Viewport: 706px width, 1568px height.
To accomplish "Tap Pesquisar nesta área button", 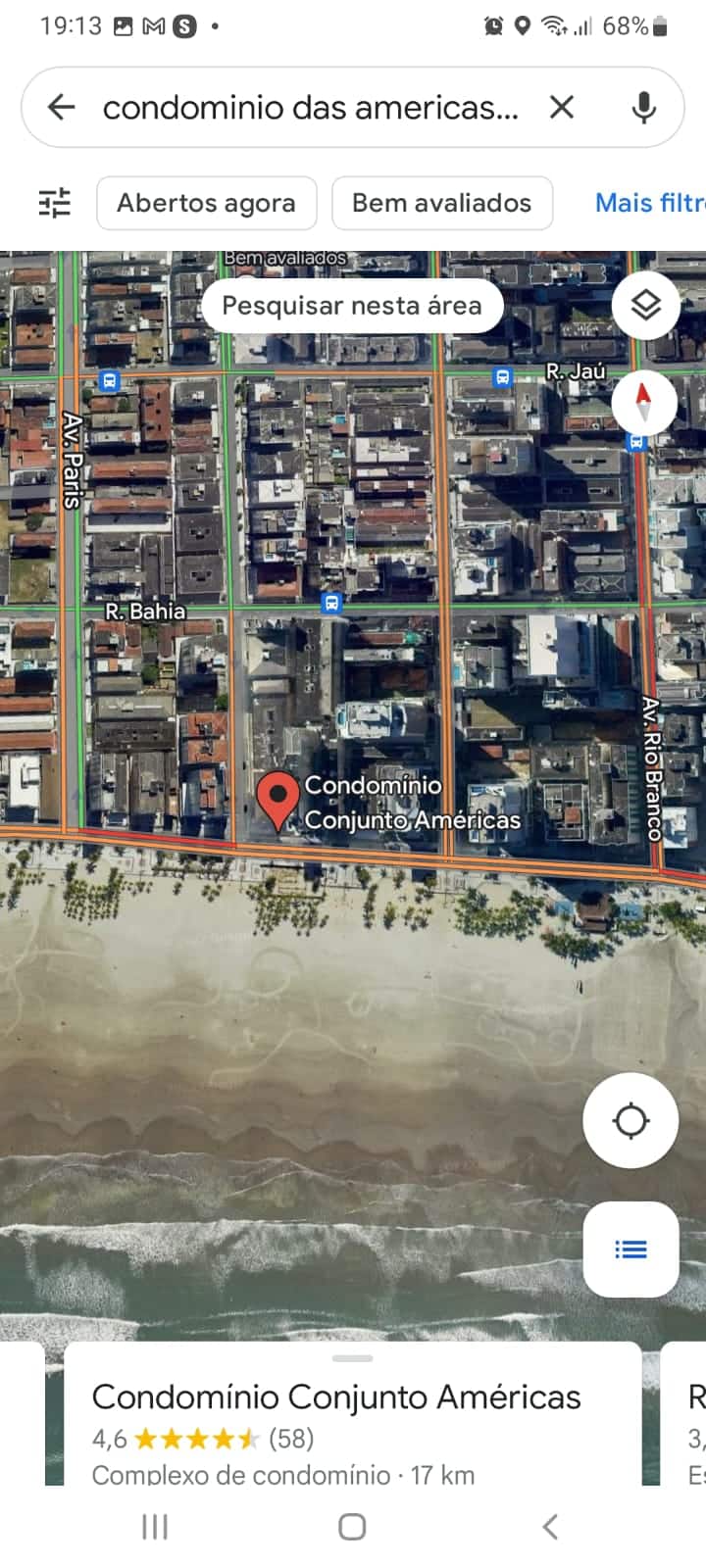I will click(351, 306).
